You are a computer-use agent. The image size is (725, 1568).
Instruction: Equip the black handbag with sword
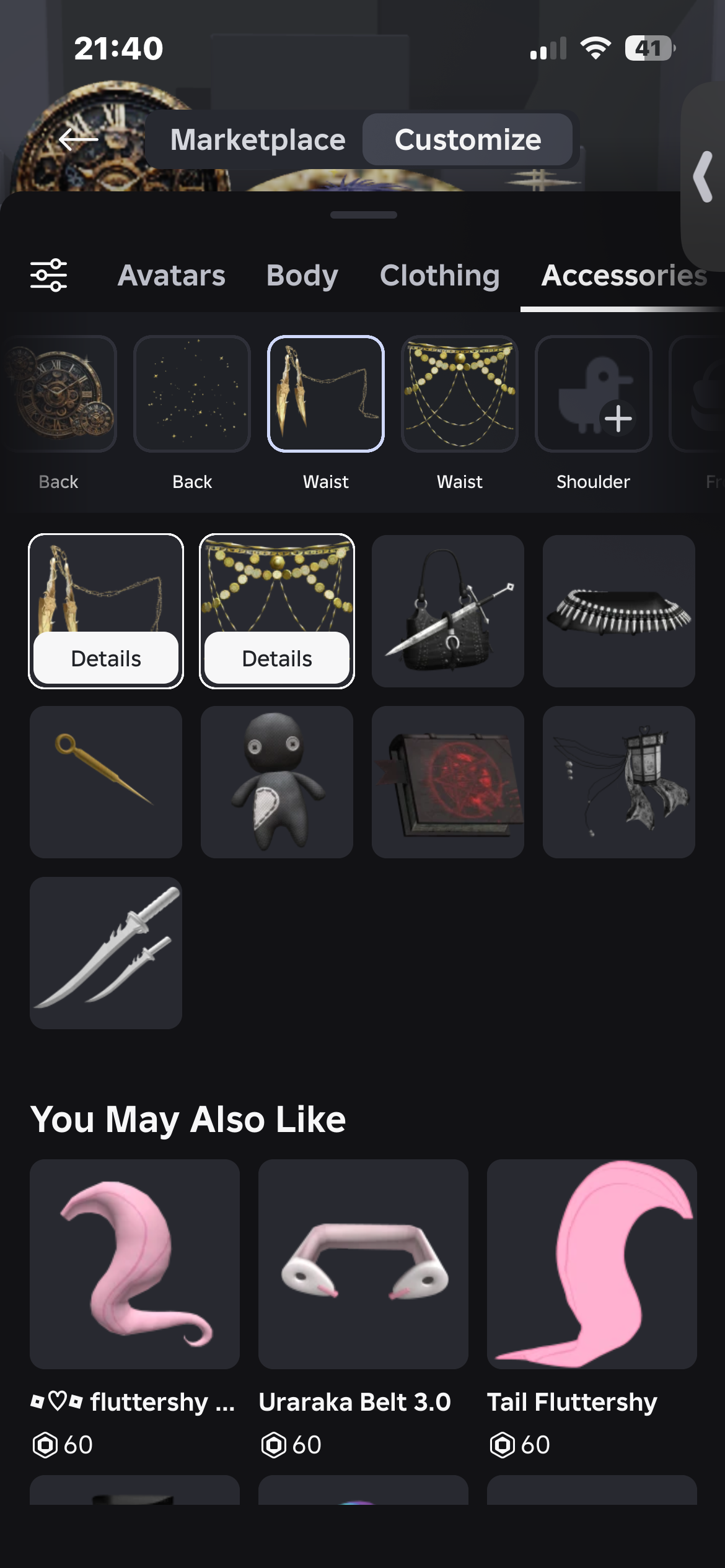(x=448, y=611)
